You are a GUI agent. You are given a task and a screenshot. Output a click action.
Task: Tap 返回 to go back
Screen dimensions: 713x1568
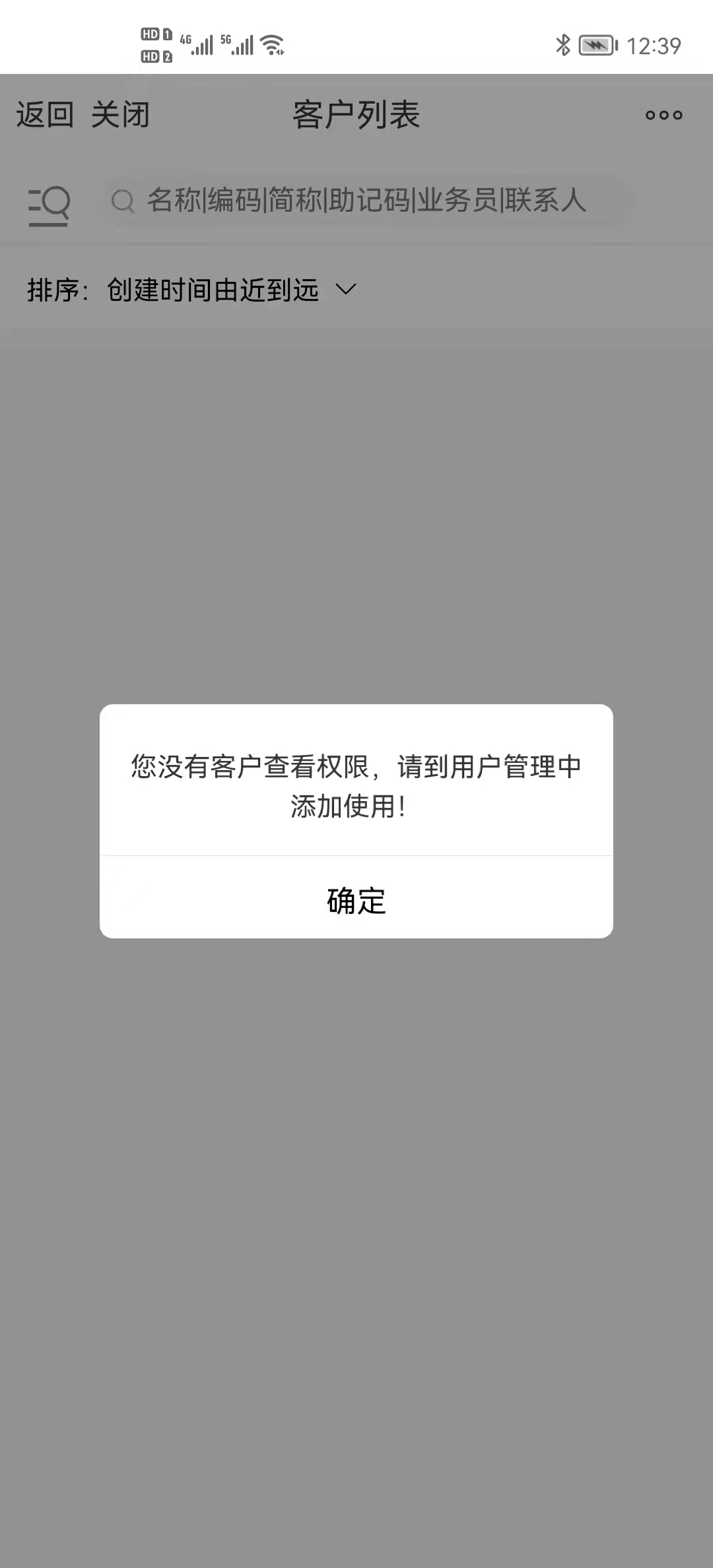point(45,115)
